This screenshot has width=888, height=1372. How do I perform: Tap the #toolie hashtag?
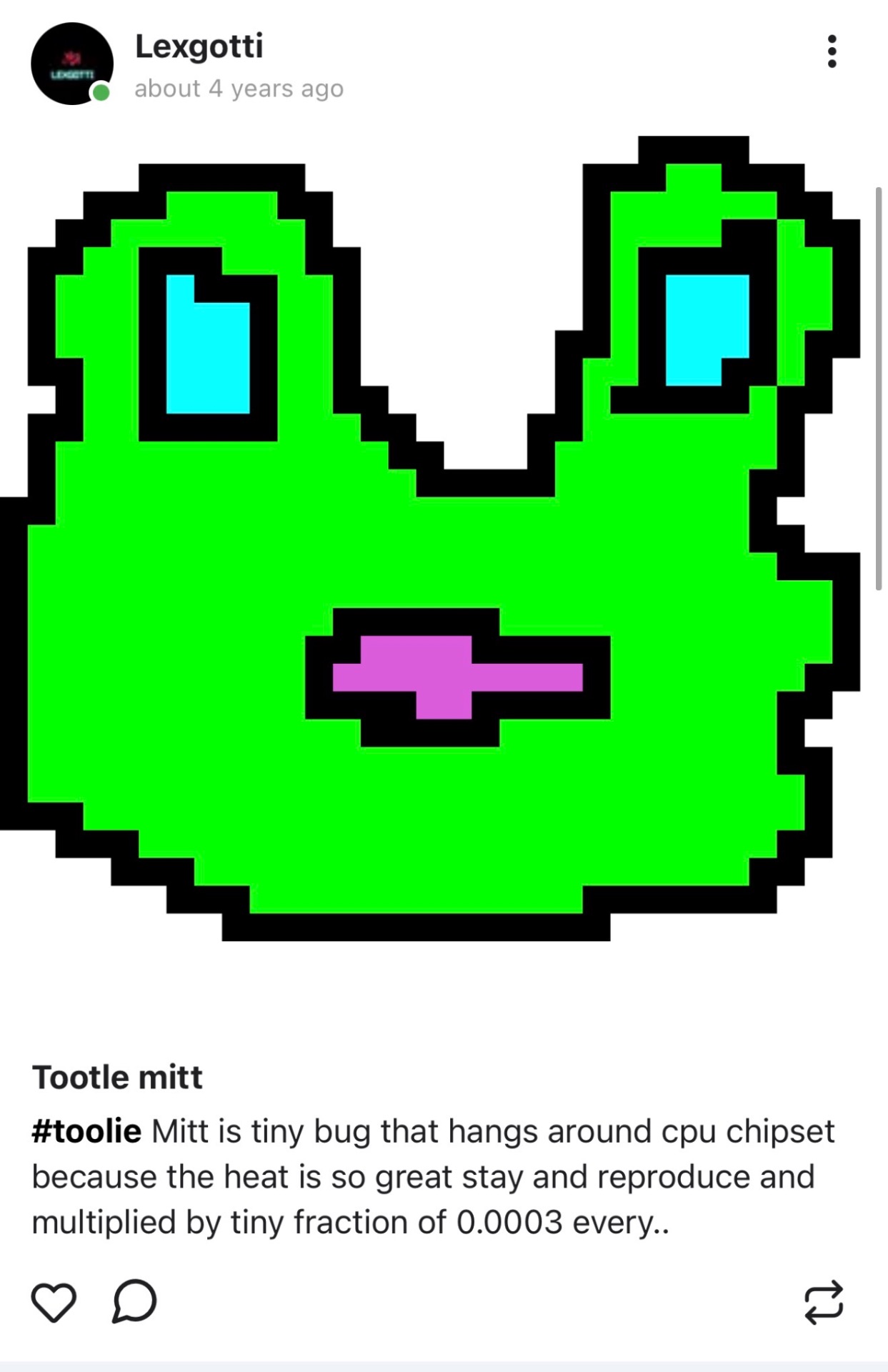[86, 1131]
